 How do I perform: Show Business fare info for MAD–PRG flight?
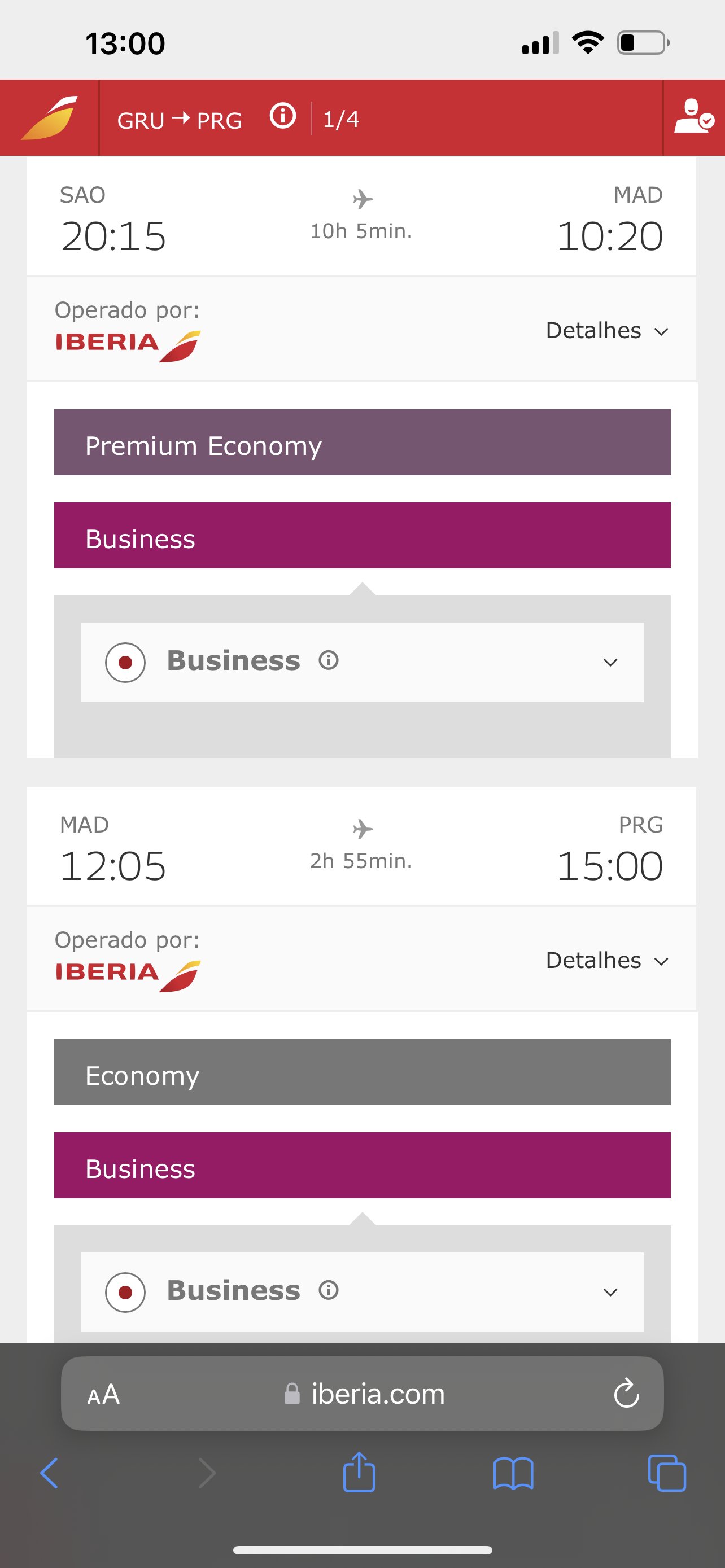329,1290
